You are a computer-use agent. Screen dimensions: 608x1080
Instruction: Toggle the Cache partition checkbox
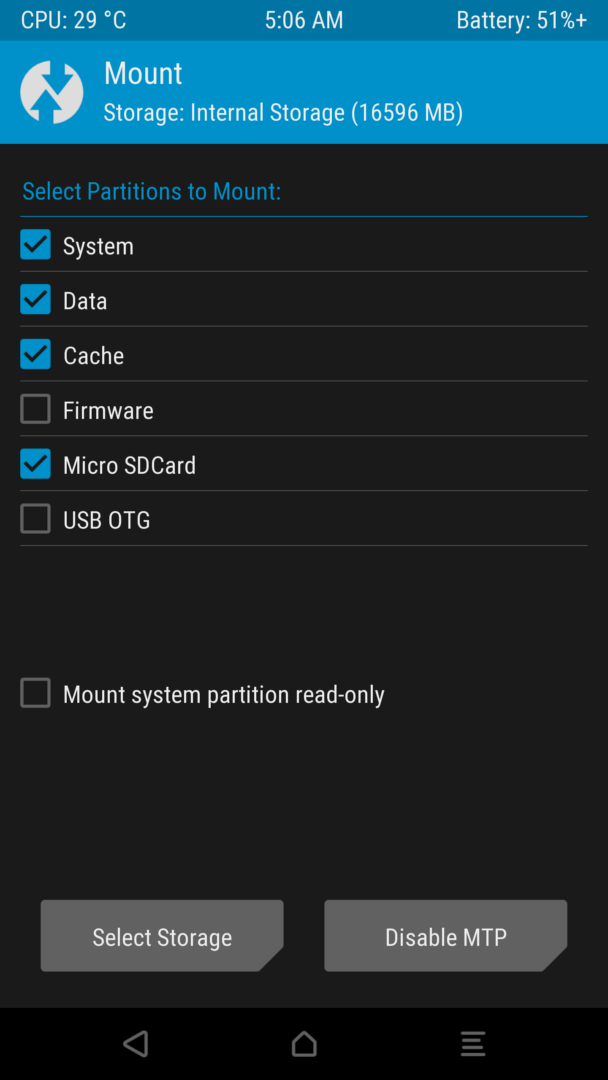click(x=35, y=354)
